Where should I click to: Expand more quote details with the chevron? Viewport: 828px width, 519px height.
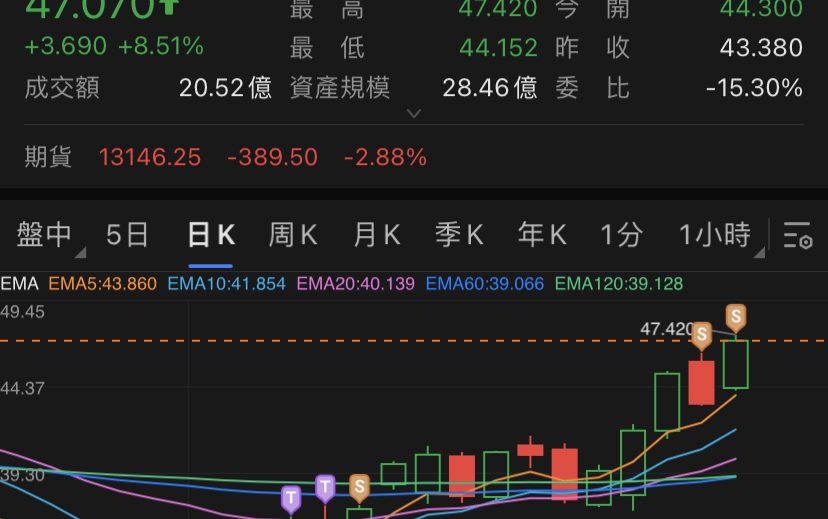(414, 114)
